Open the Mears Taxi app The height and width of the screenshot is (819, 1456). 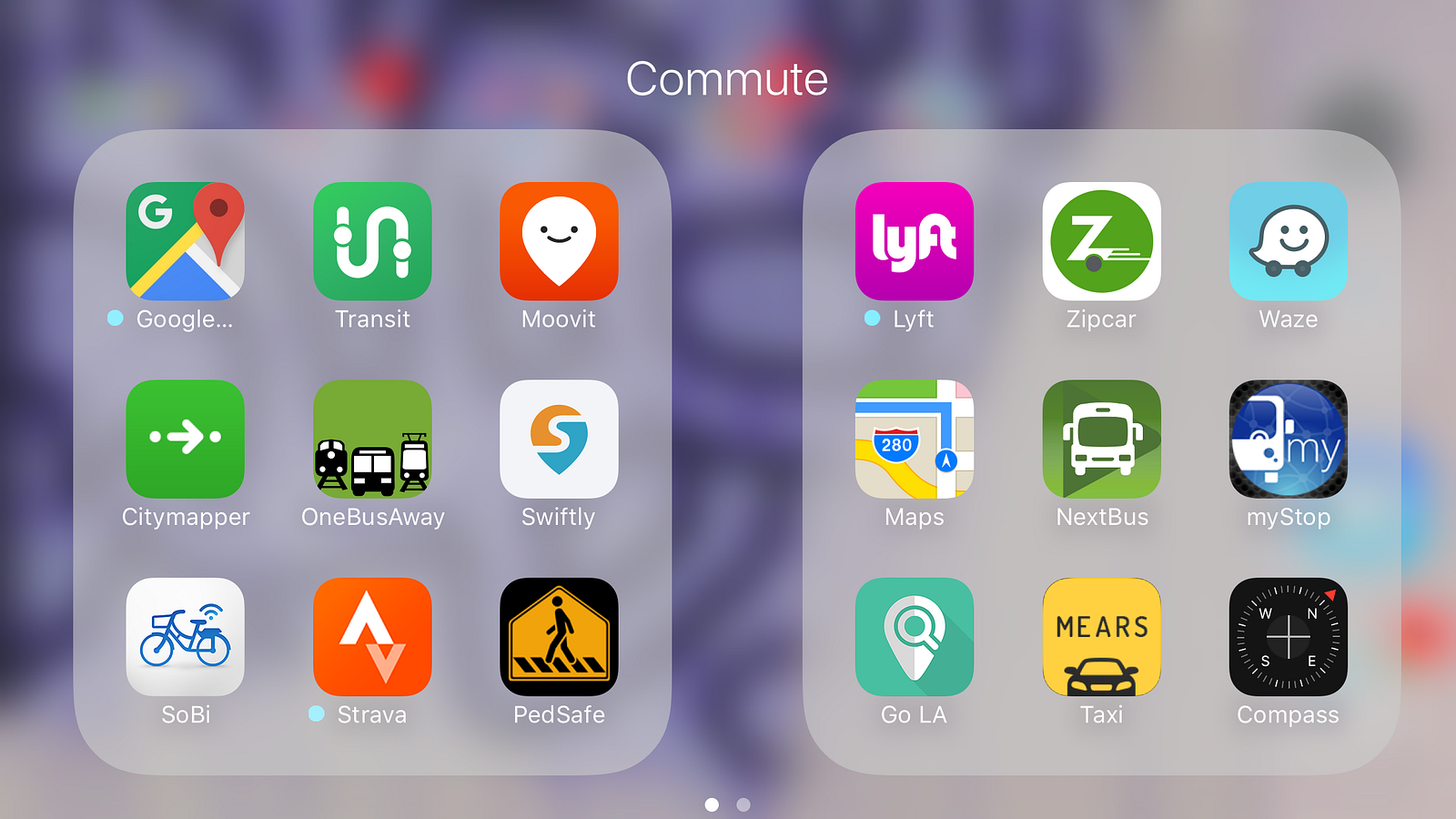tap(1101, 637)
